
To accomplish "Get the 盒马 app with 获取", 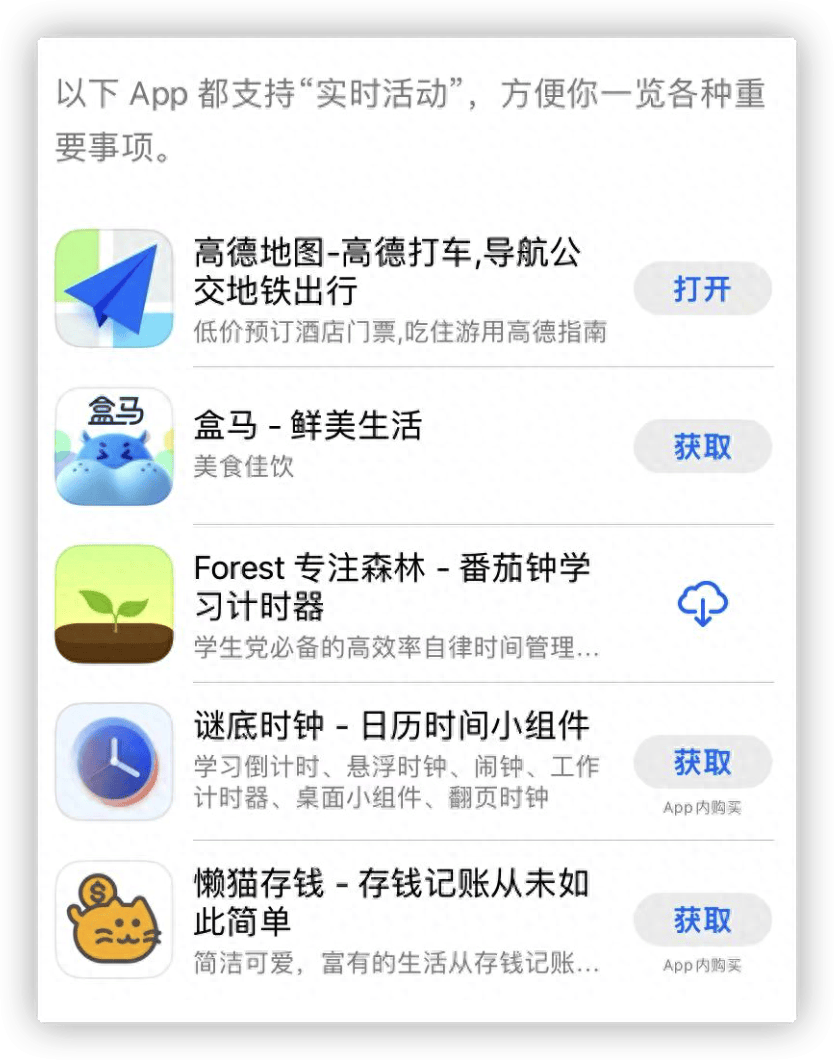I will [702, 446].
